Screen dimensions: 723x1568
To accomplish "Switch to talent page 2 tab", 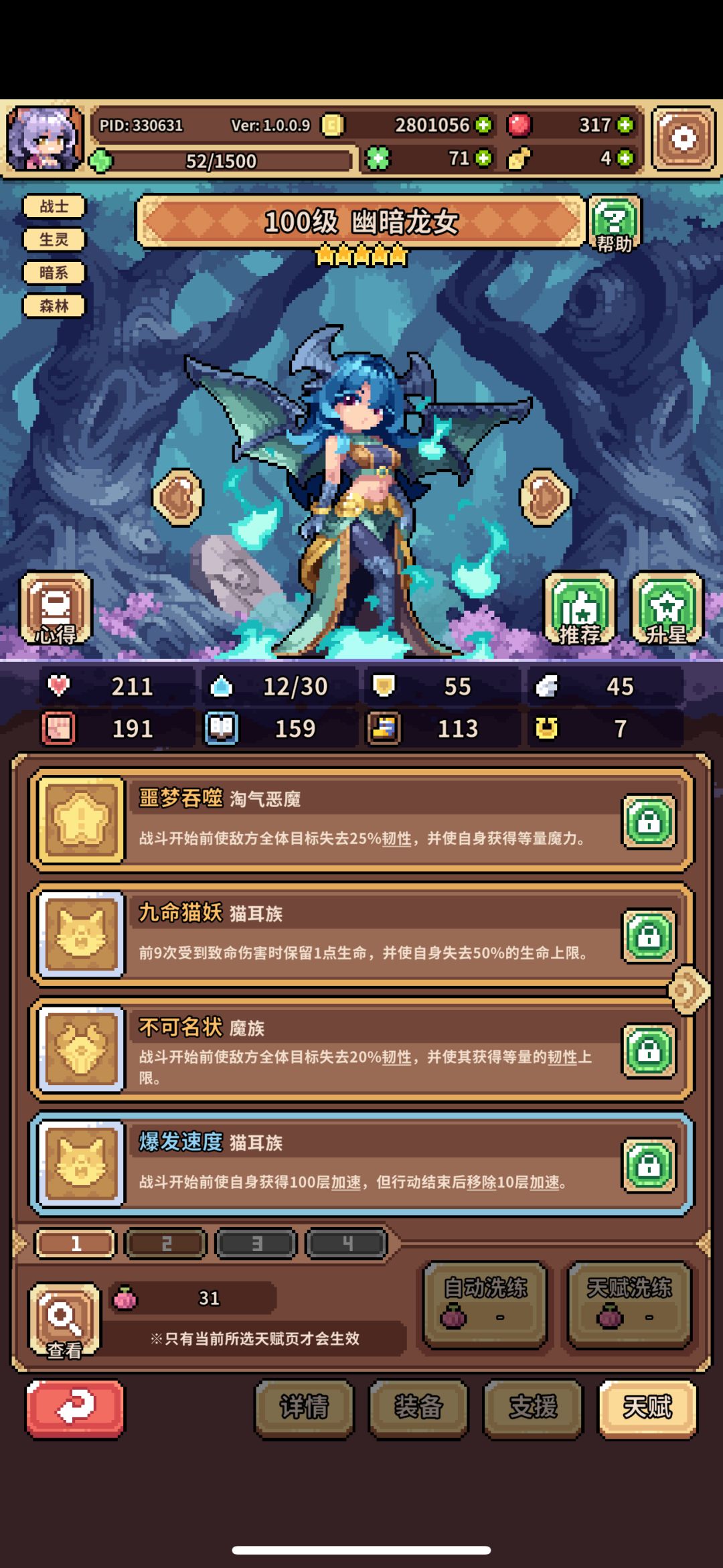I will pyautogui.click(x=165, y=1244).
